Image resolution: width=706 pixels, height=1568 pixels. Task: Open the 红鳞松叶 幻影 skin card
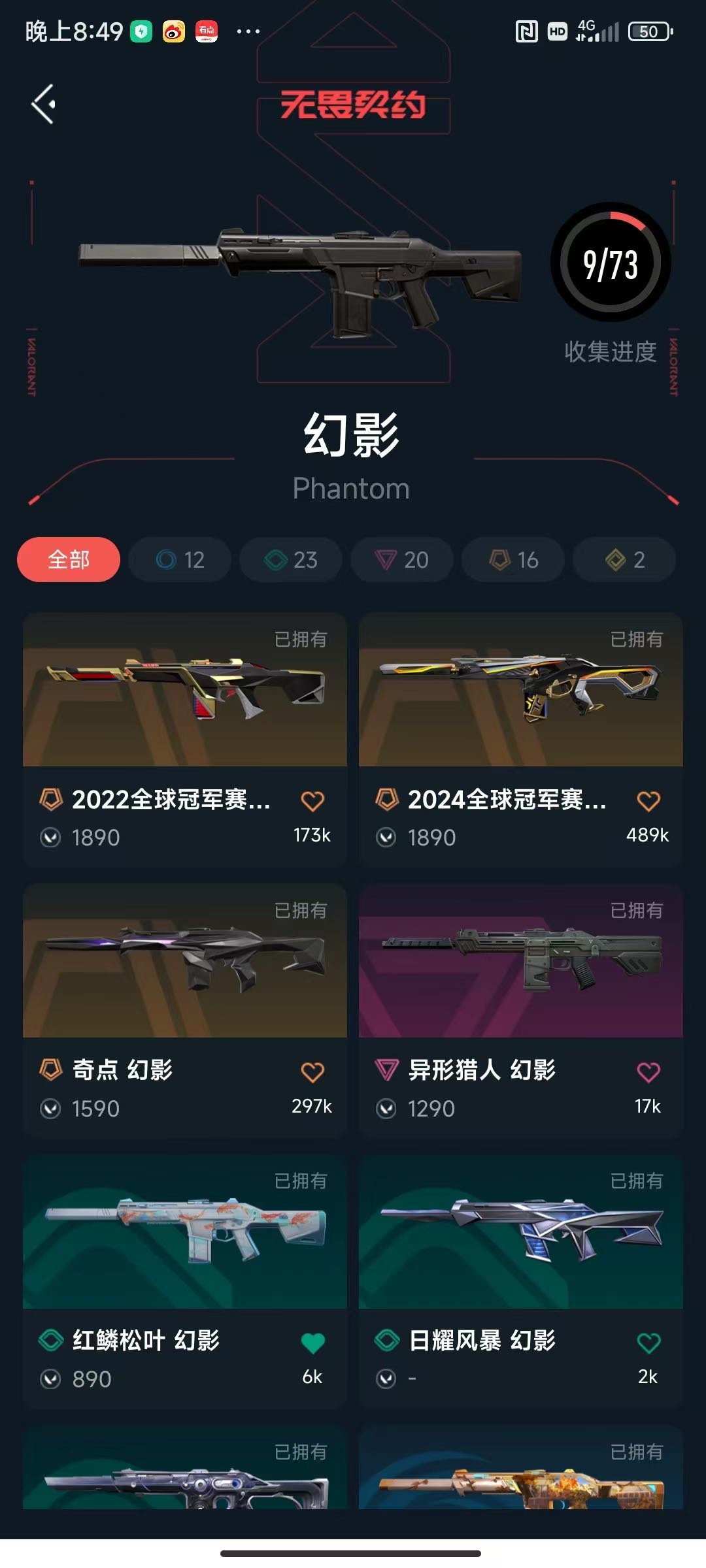pos(184,1235)
